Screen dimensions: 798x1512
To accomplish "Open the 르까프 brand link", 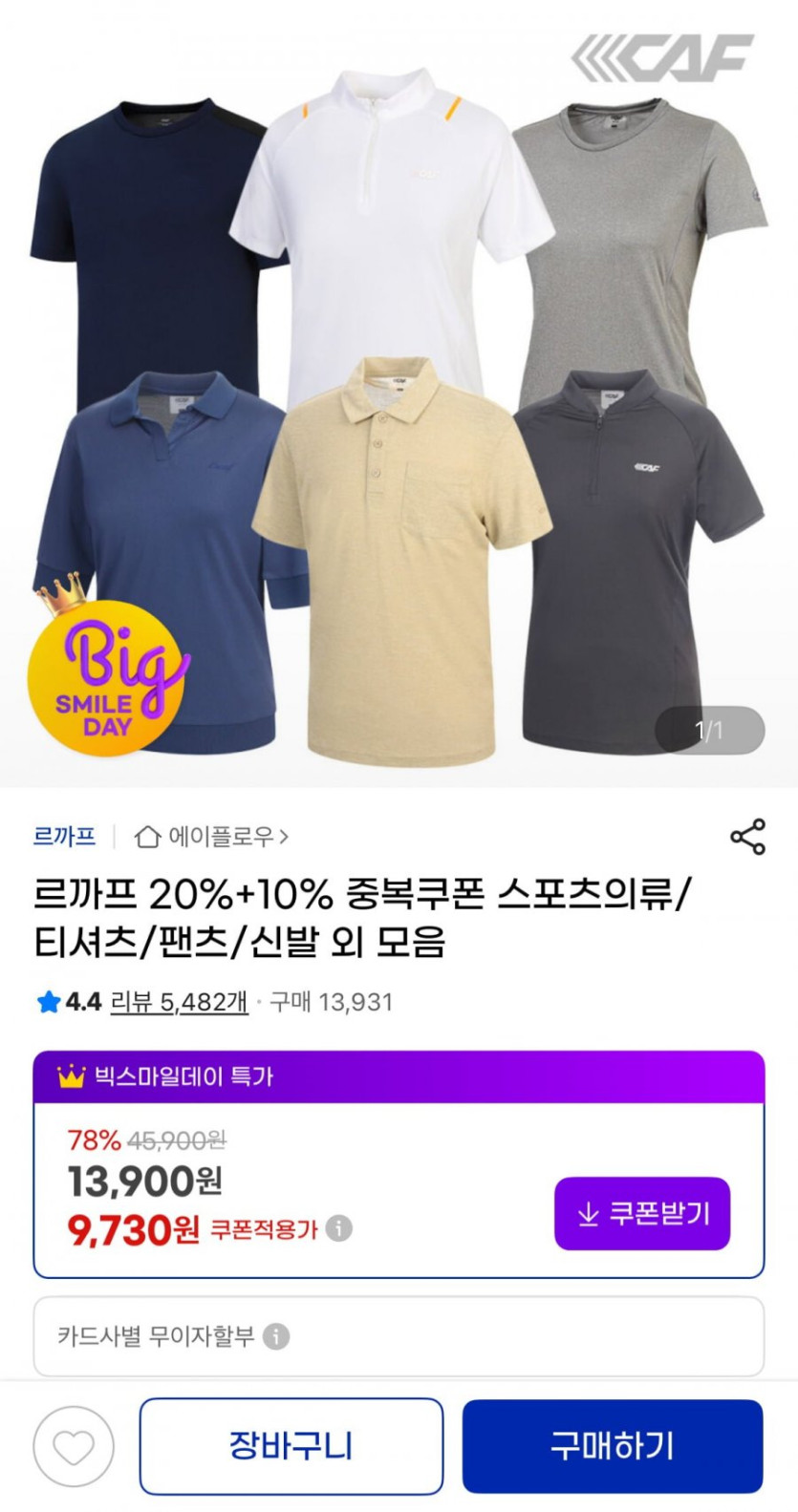I will tap(65, 837).
